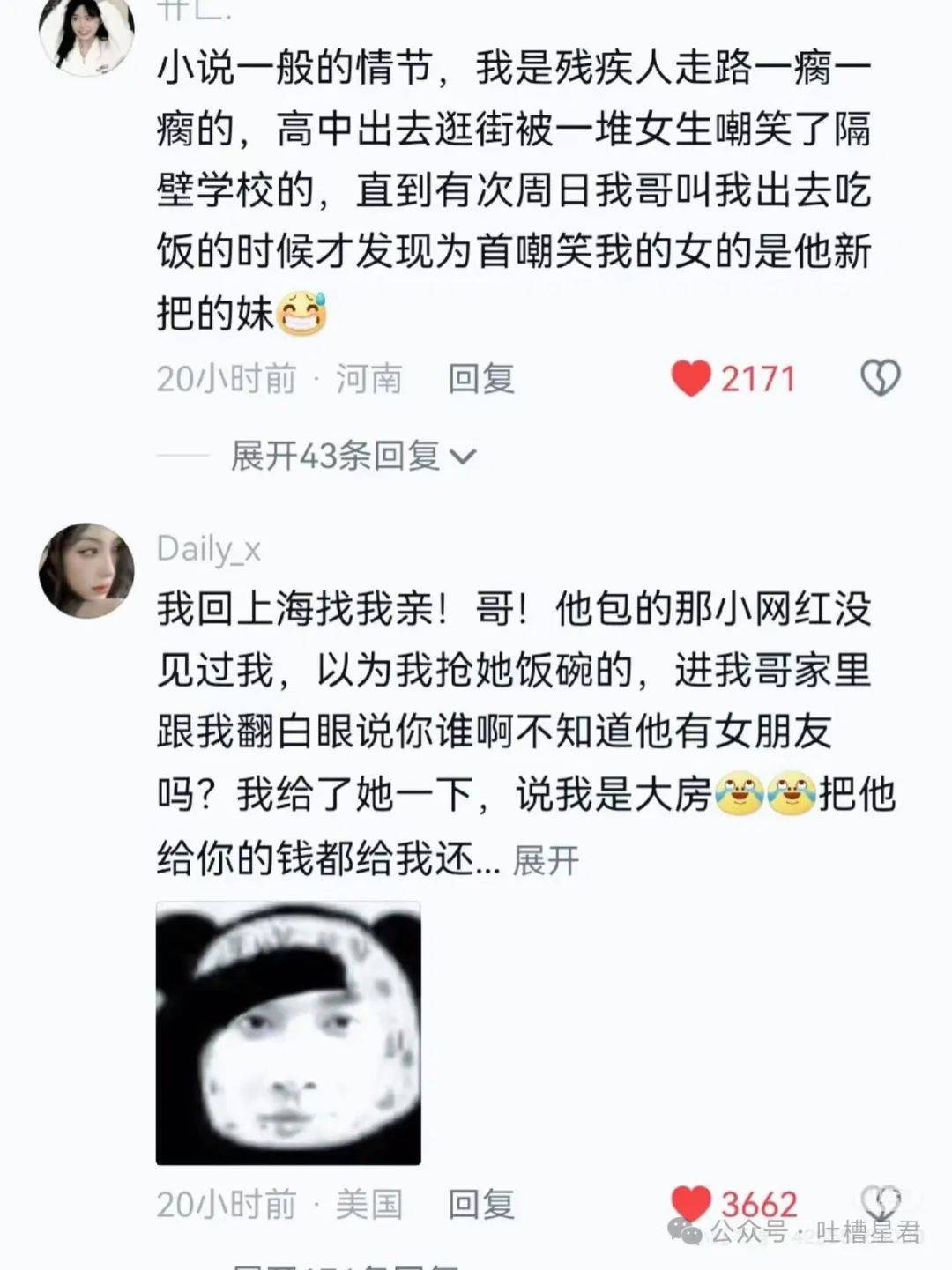Like the Henan comment with 2171 likes
Viewport: 952px width, 1270px height.
(x=691, y=379)
